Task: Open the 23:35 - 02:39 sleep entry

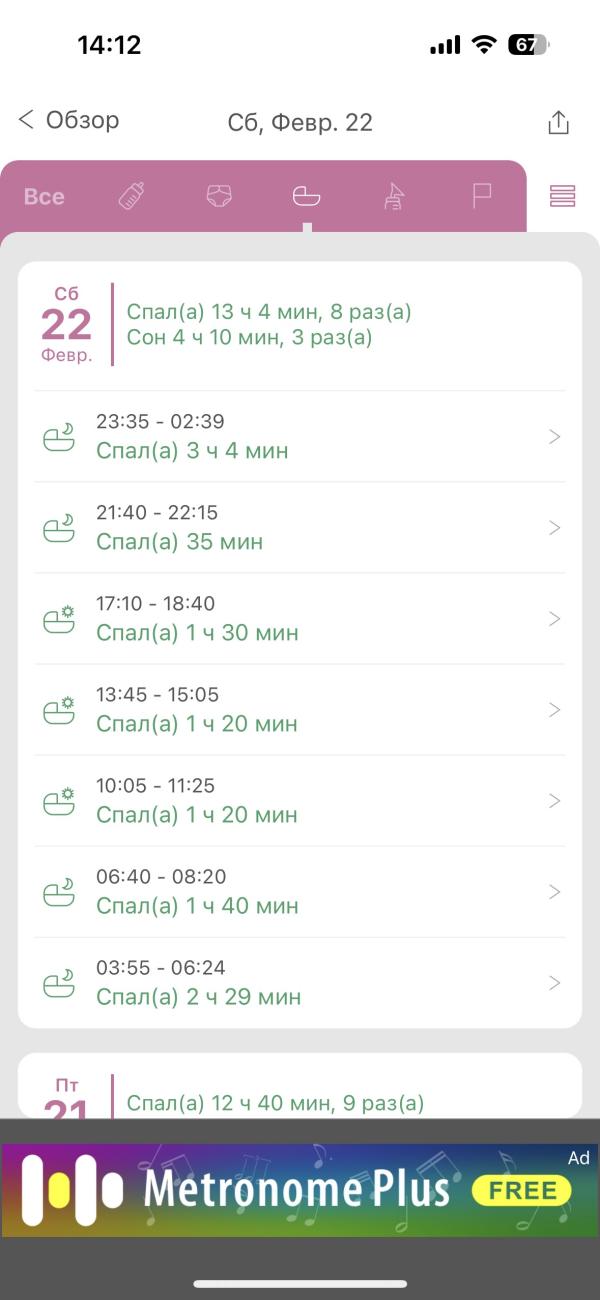Action: [x=300, y=437]
